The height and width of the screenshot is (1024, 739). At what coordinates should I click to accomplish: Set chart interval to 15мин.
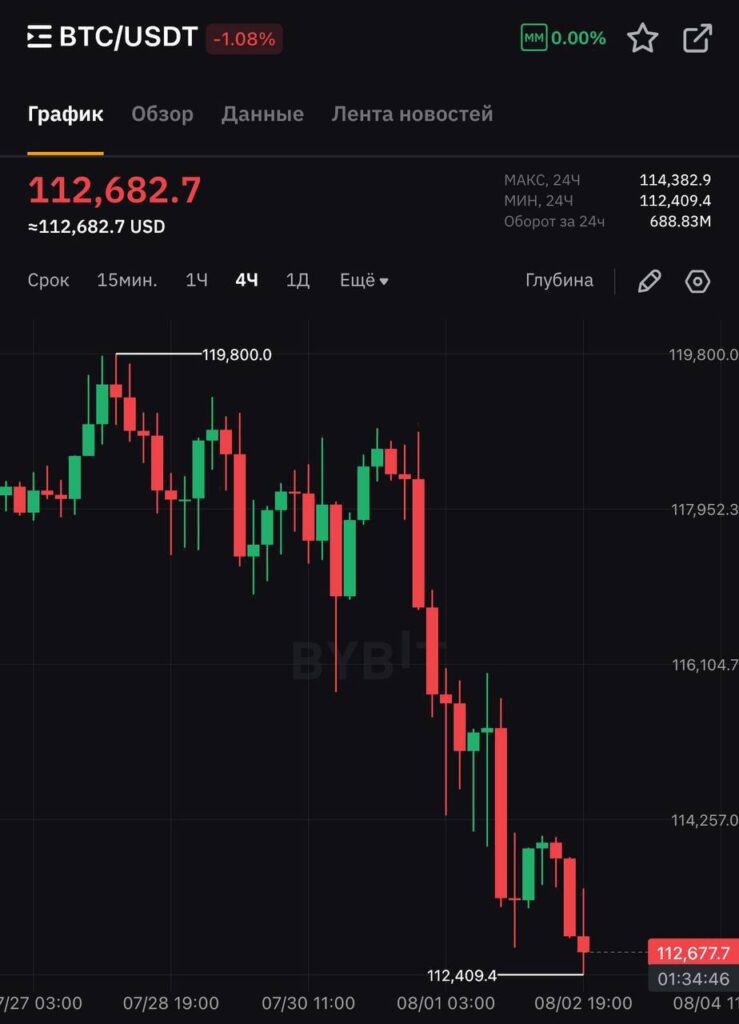pyautogui.click(x=127, y=281)
